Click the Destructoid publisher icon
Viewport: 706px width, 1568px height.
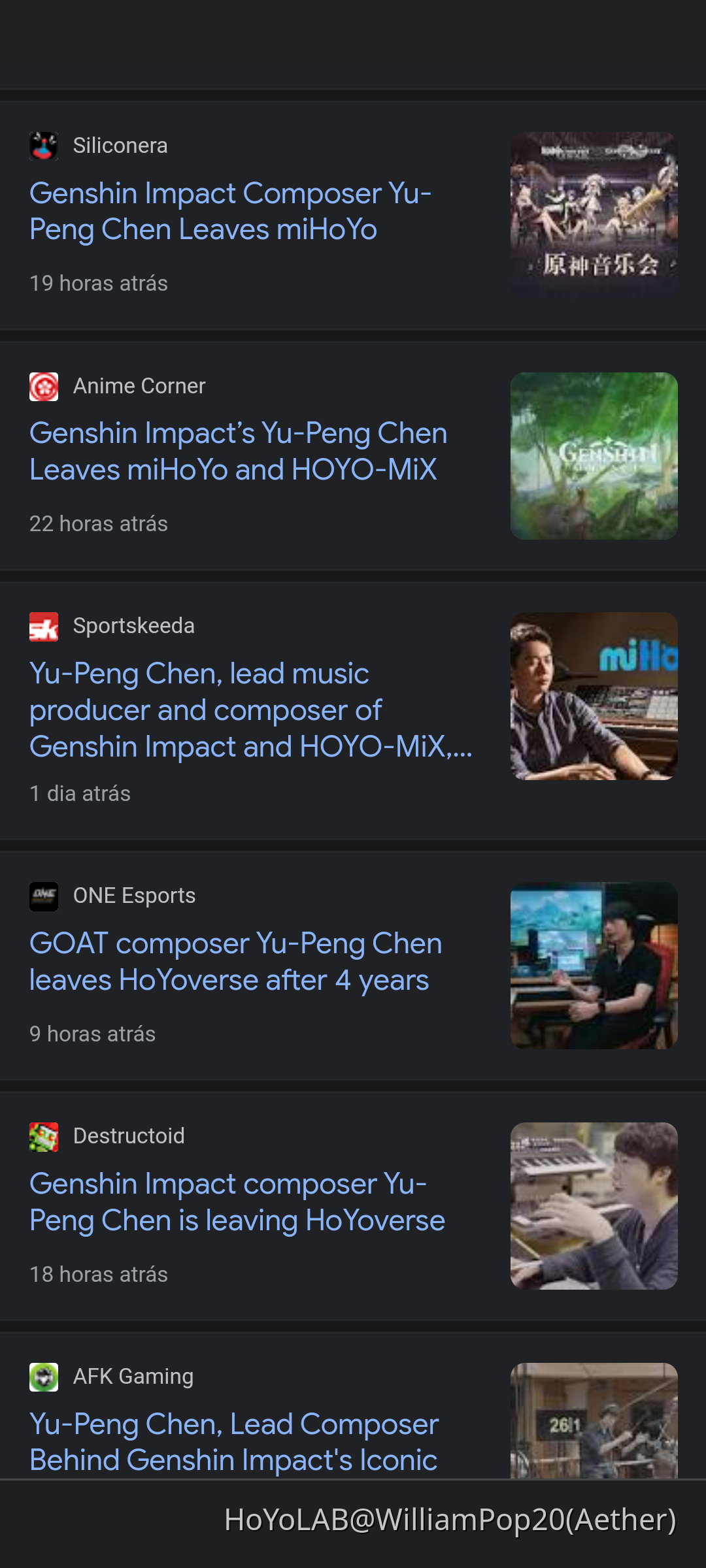point(43,1135)
